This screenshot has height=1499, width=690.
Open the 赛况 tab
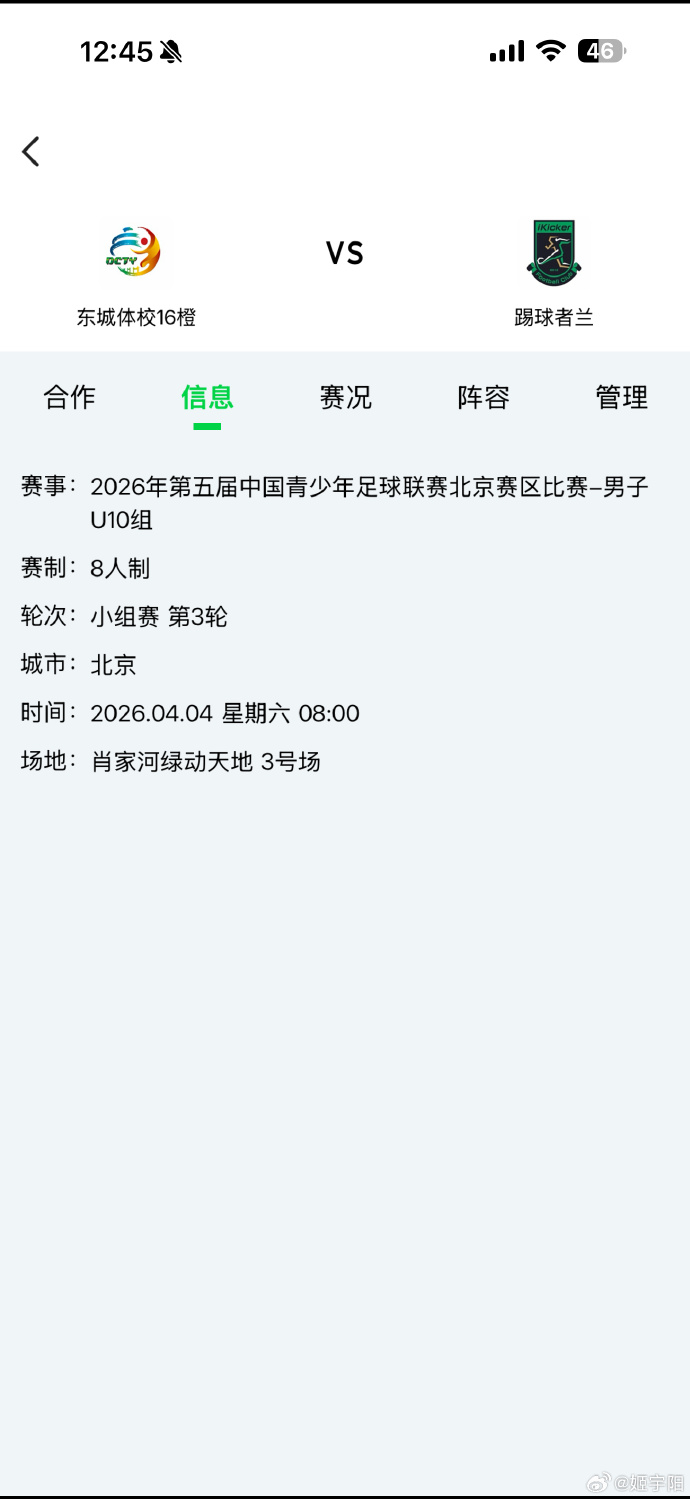345,397
